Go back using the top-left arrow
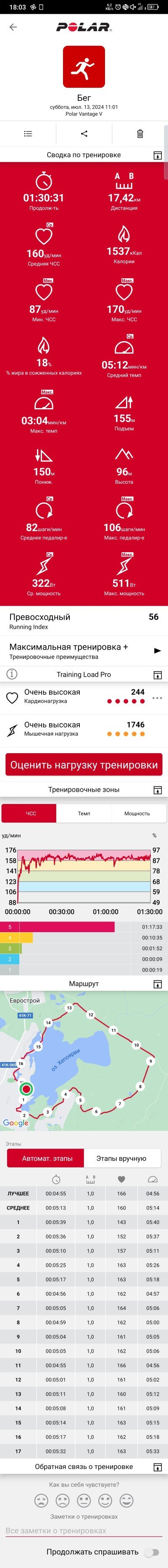Screen dimensions: 168x1568 click(x=13, y=27)
